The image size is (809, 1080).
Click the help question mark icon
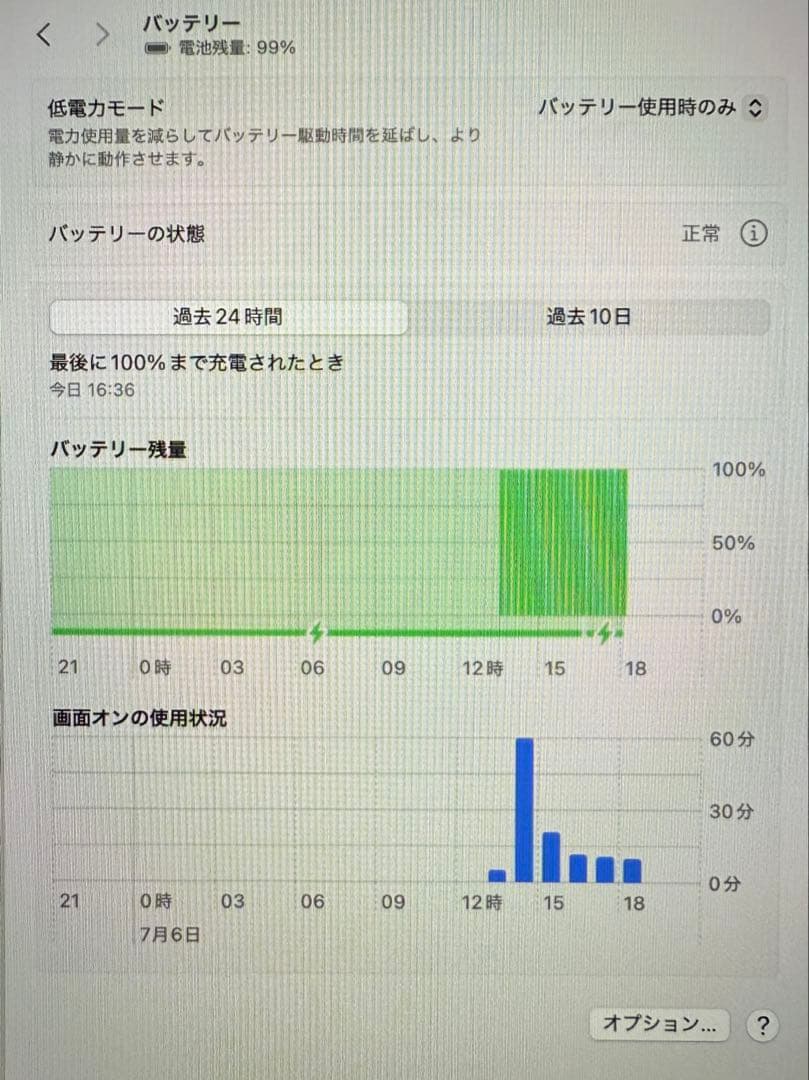pyautogui.click(x=762, y=1025)
